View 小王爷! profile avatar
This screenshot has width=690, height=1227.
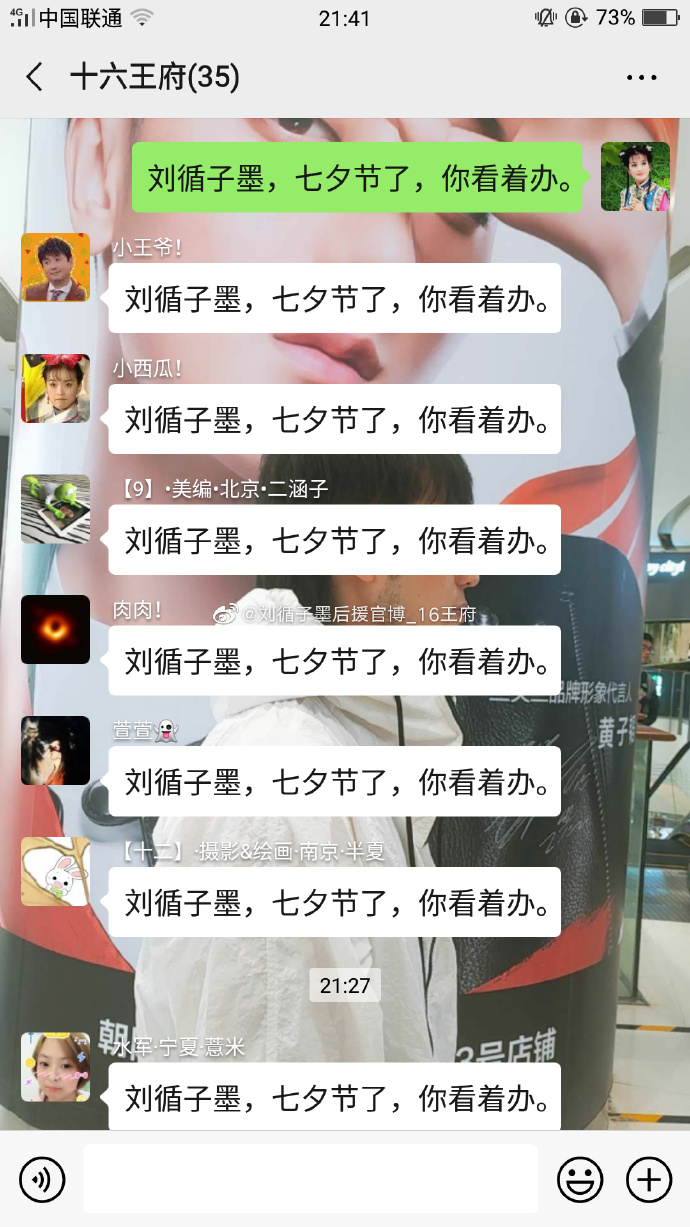click(x=56, y=267)
